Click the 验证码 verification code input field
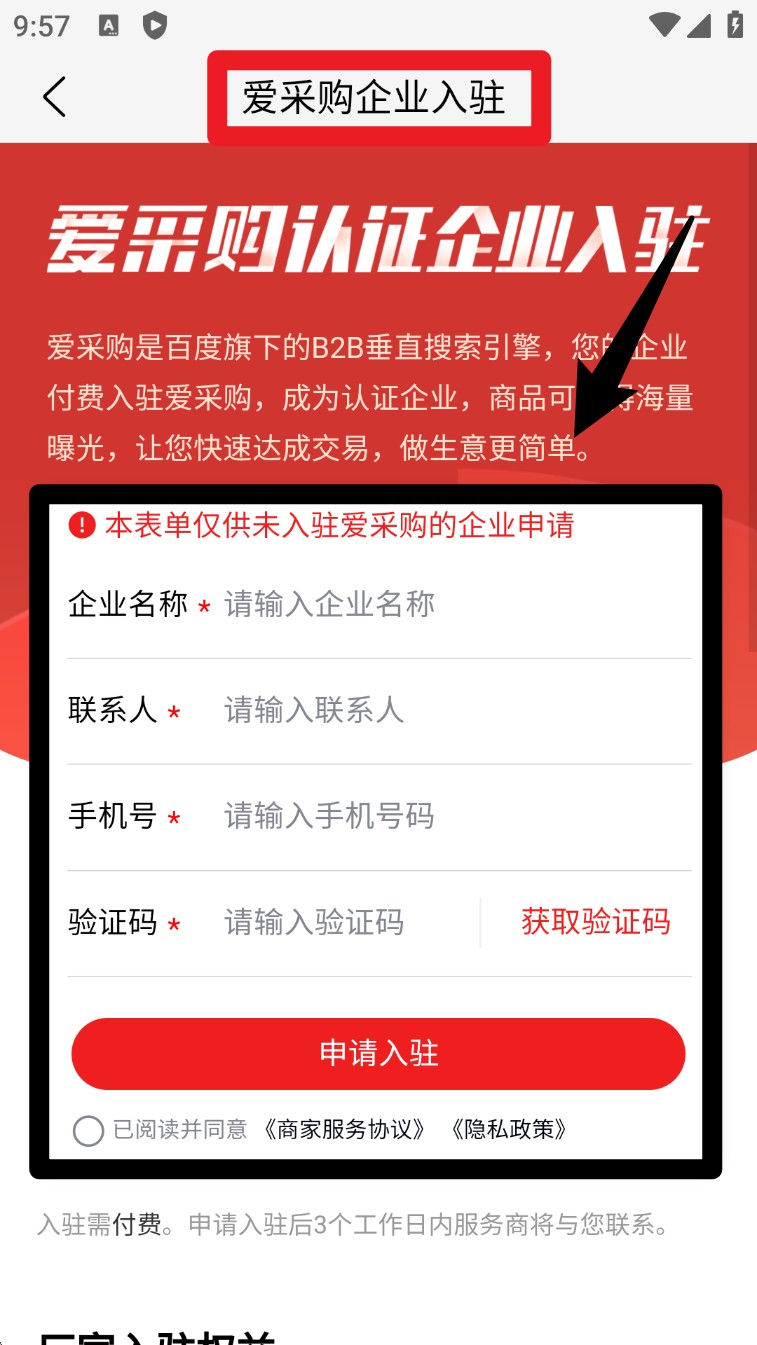This screenshot has width=757, height=1345. point(350,922)
